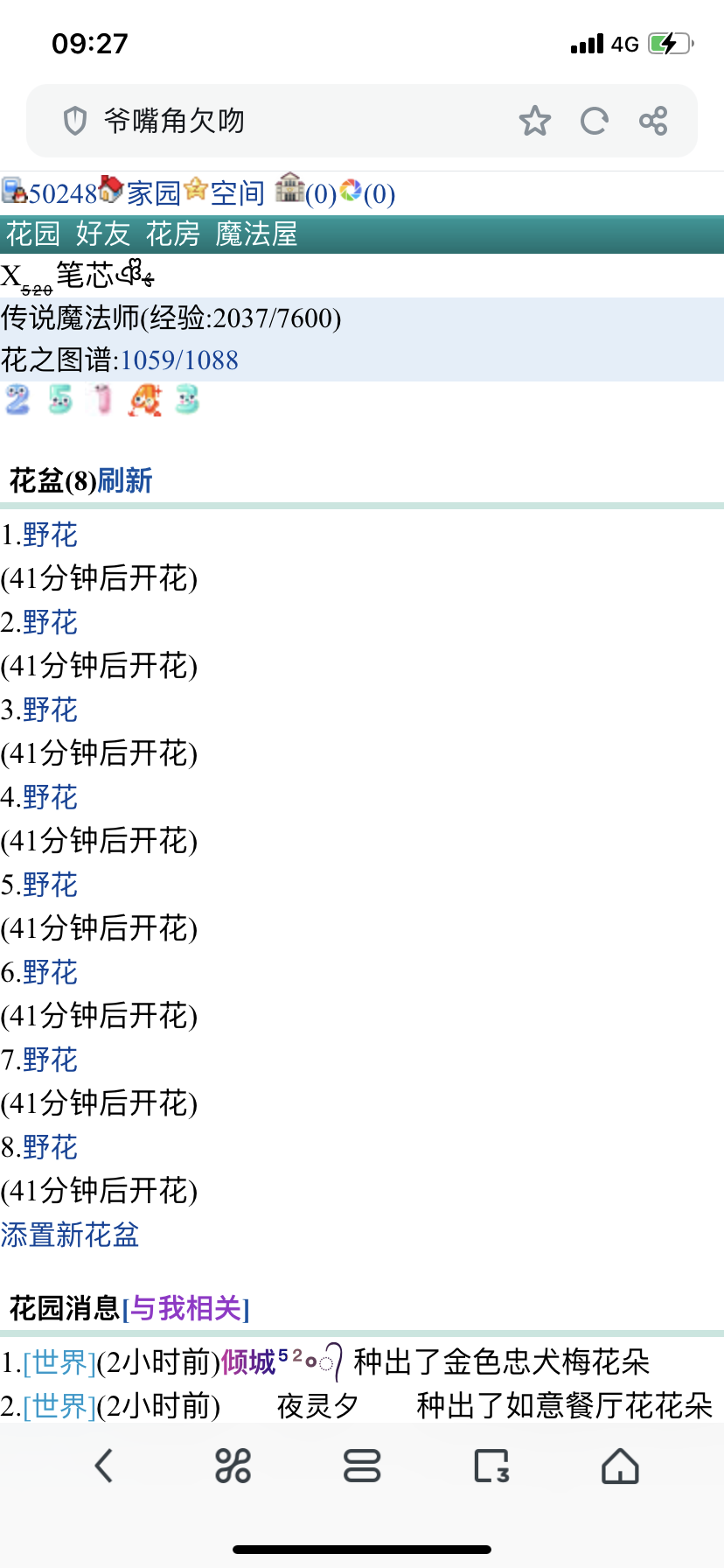This screenshot has height=1568, width=724.
Task: Open the 魔法屋 tab
Action: (x=256, y=234)
